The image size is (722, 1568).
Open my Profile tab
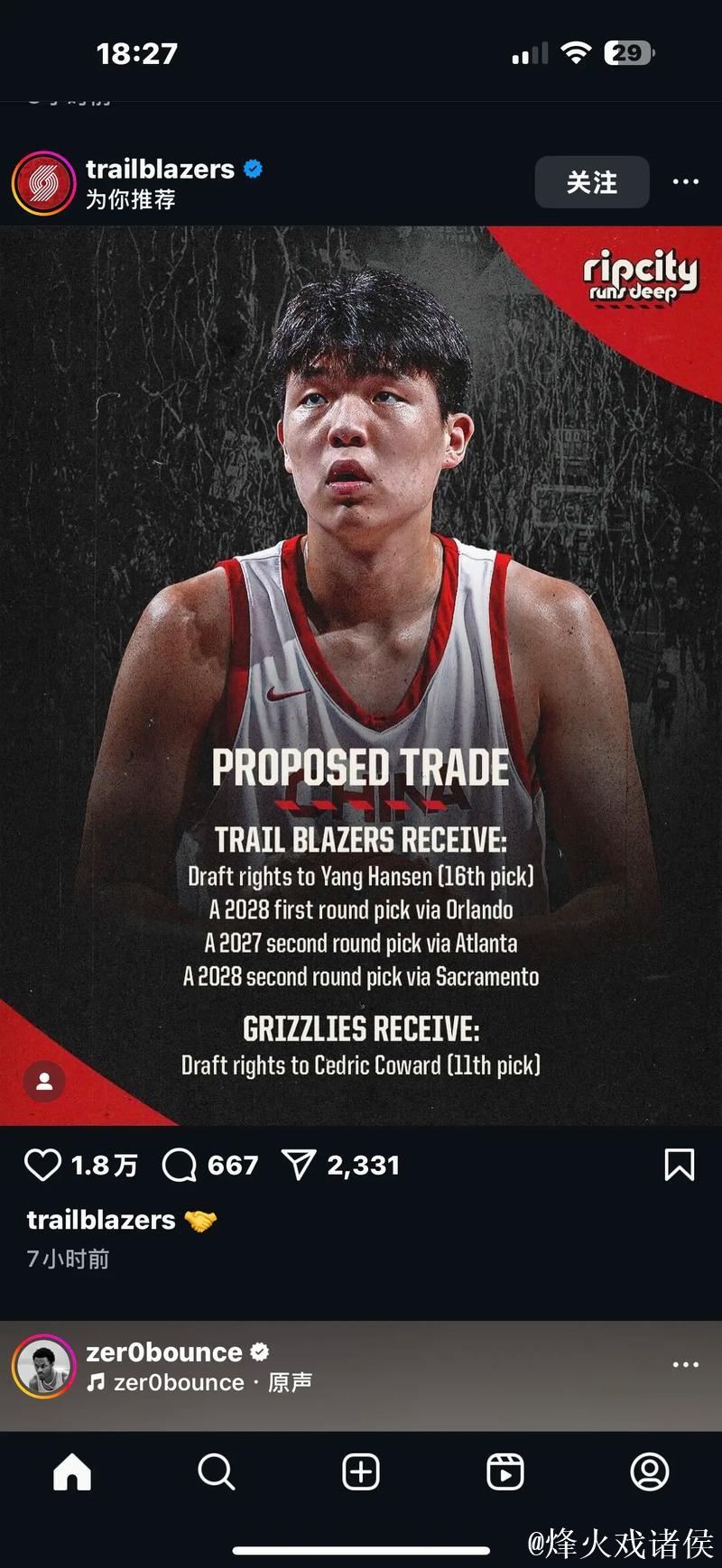pos(650,1472)
